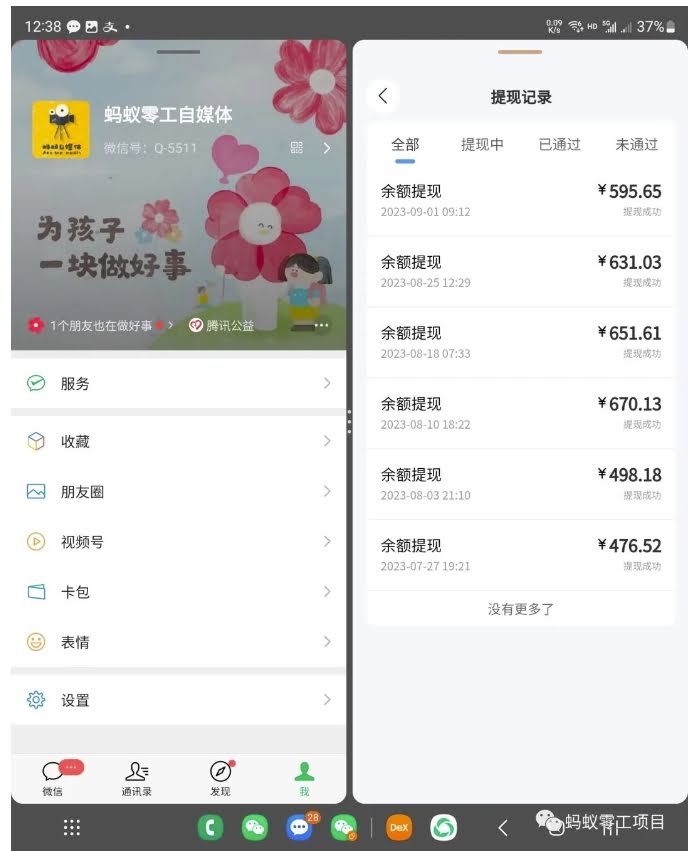Screen dimensions: 696x851
Task: Open the 腾讯公益 link
Action: click(222, 325)
